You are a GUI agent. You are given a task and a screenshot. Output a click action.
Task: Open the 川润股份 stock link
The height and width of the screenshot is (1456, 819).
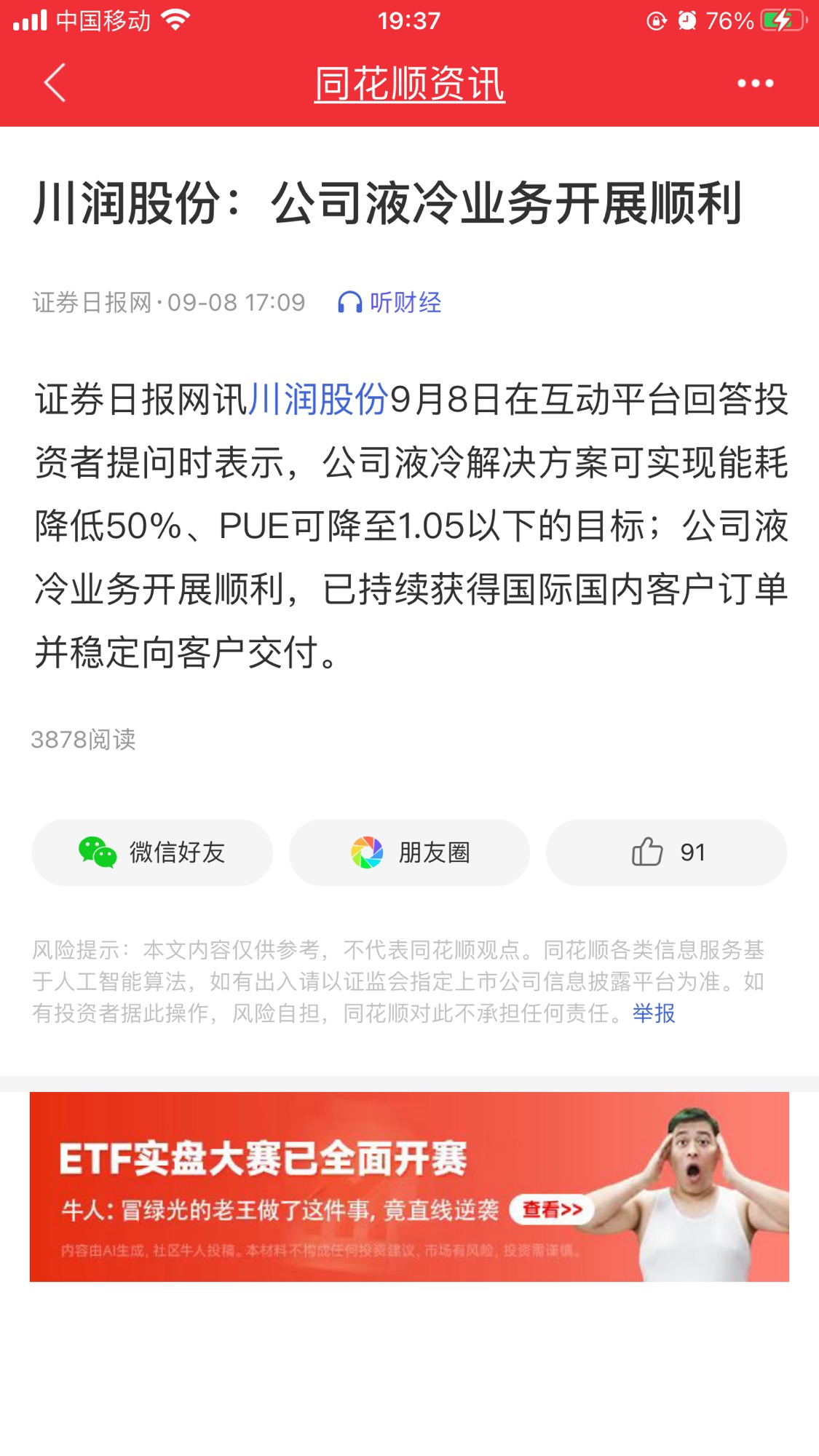pyautogui.click(x=318, y=400)
